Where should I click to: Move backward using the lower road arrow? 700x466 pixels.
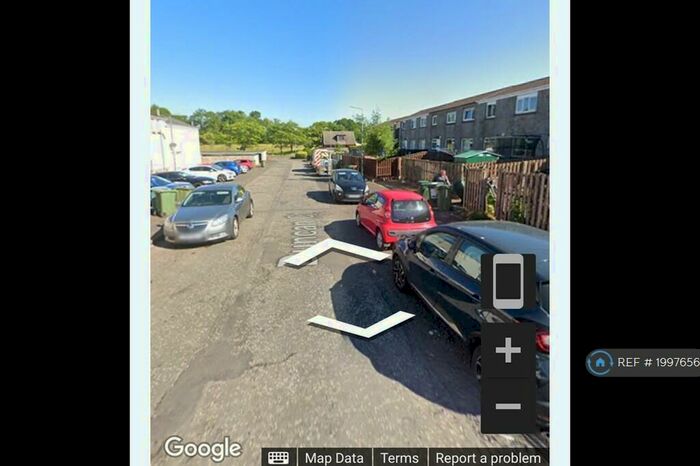point(361,324)
